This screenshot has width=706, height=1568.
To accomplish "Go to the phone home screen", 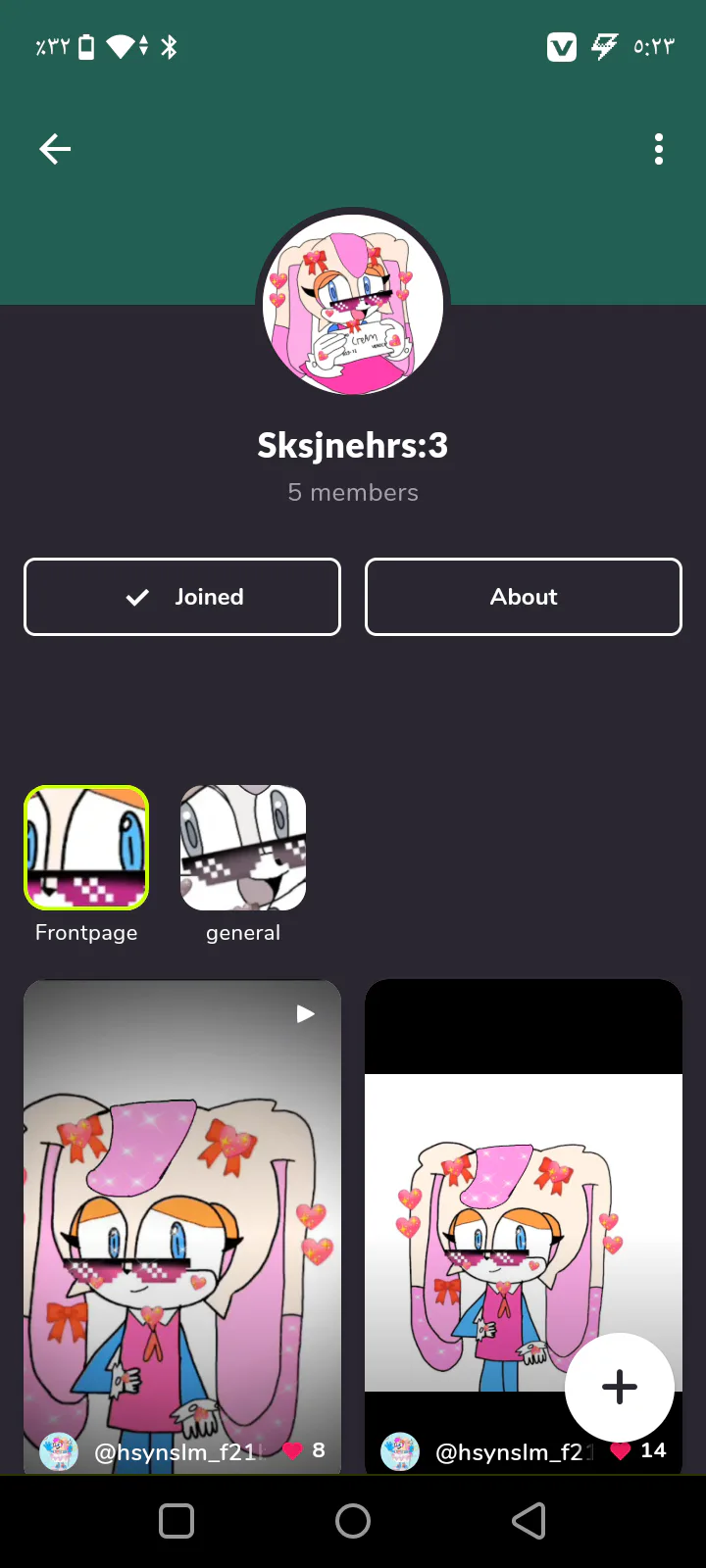I will click(353, 1521).
